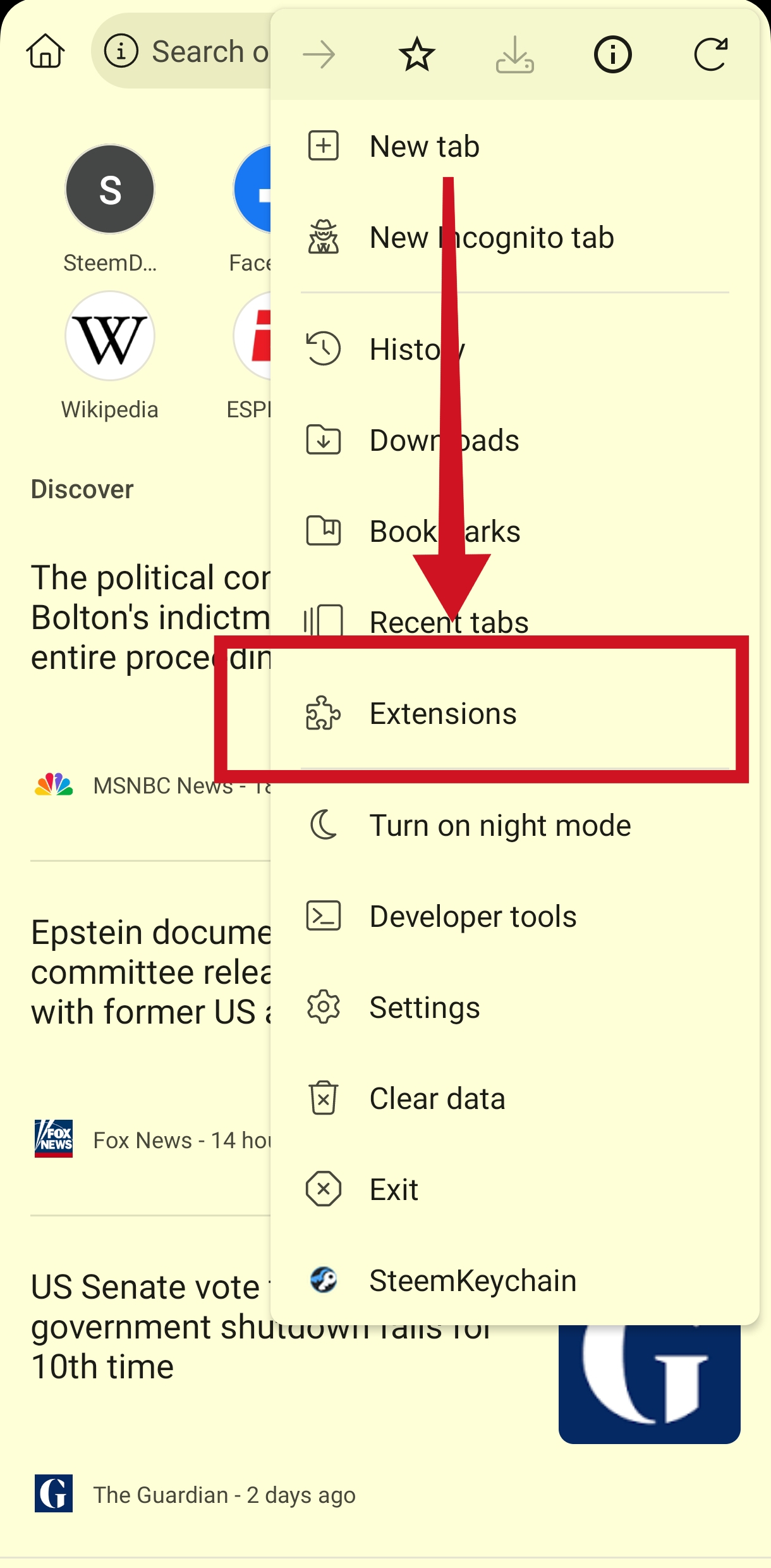771x1568 pixels.
Task: Open the Downloads entry
Action: 515,440
